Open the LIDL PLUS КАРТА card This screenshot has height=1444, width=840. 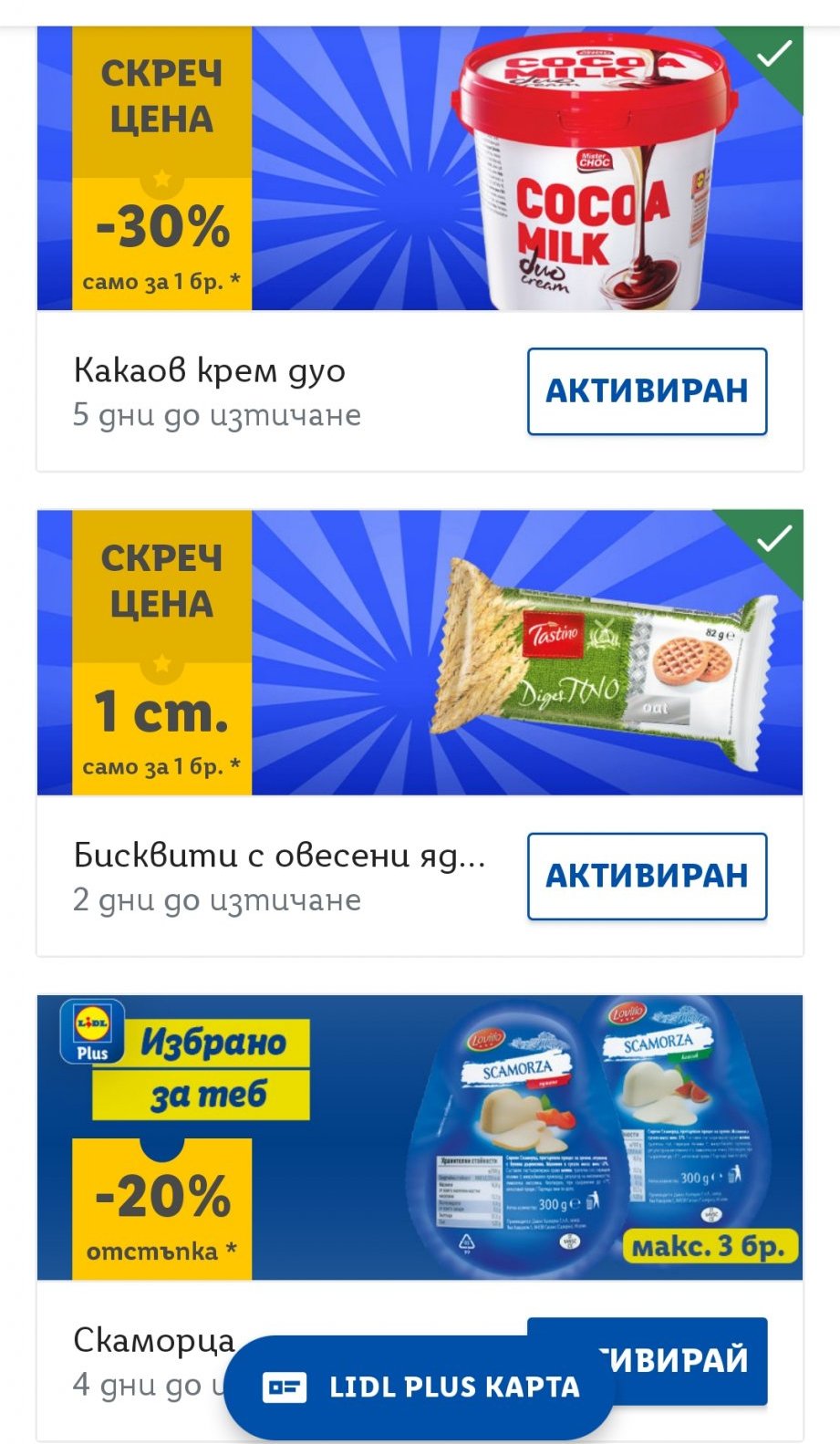tap(420, 1387)
